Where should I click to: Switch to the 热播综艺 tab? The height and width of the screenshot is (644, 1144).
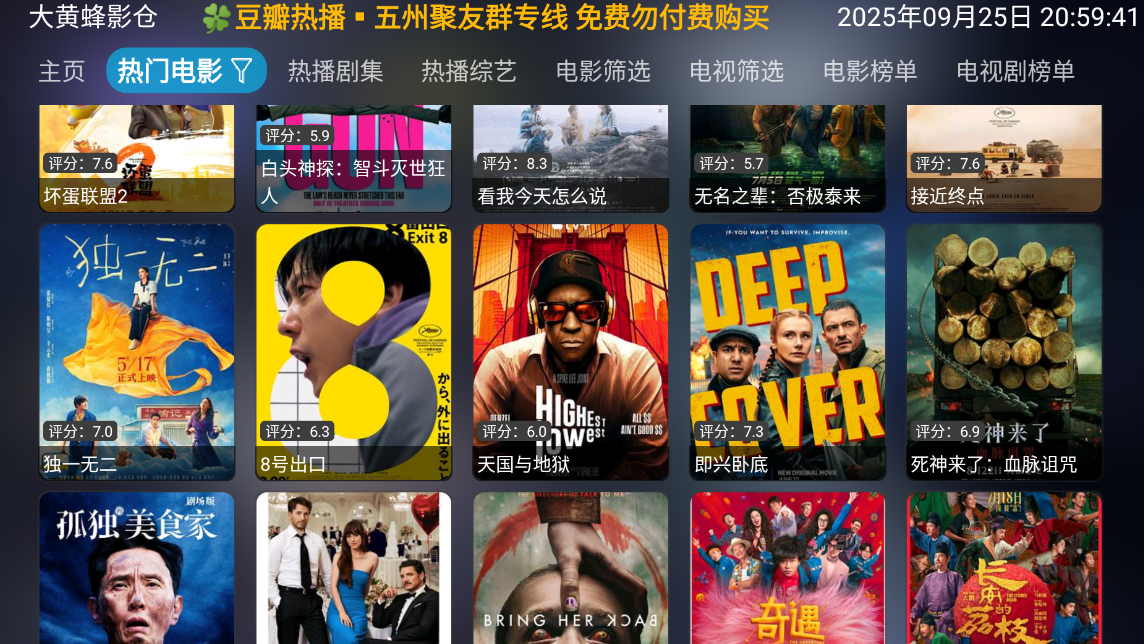(x=468, y=71)
